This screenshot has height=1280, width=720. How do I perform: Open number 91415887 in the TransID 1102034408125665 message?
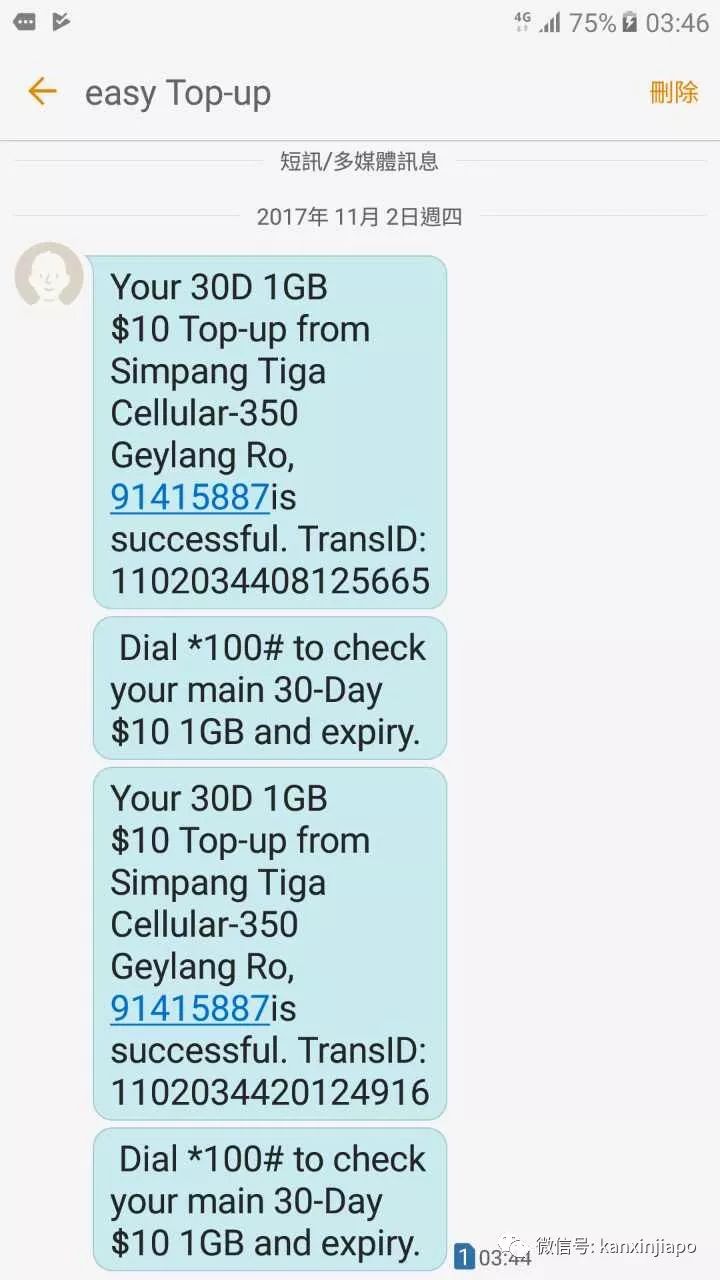click(x=190, y=497)
